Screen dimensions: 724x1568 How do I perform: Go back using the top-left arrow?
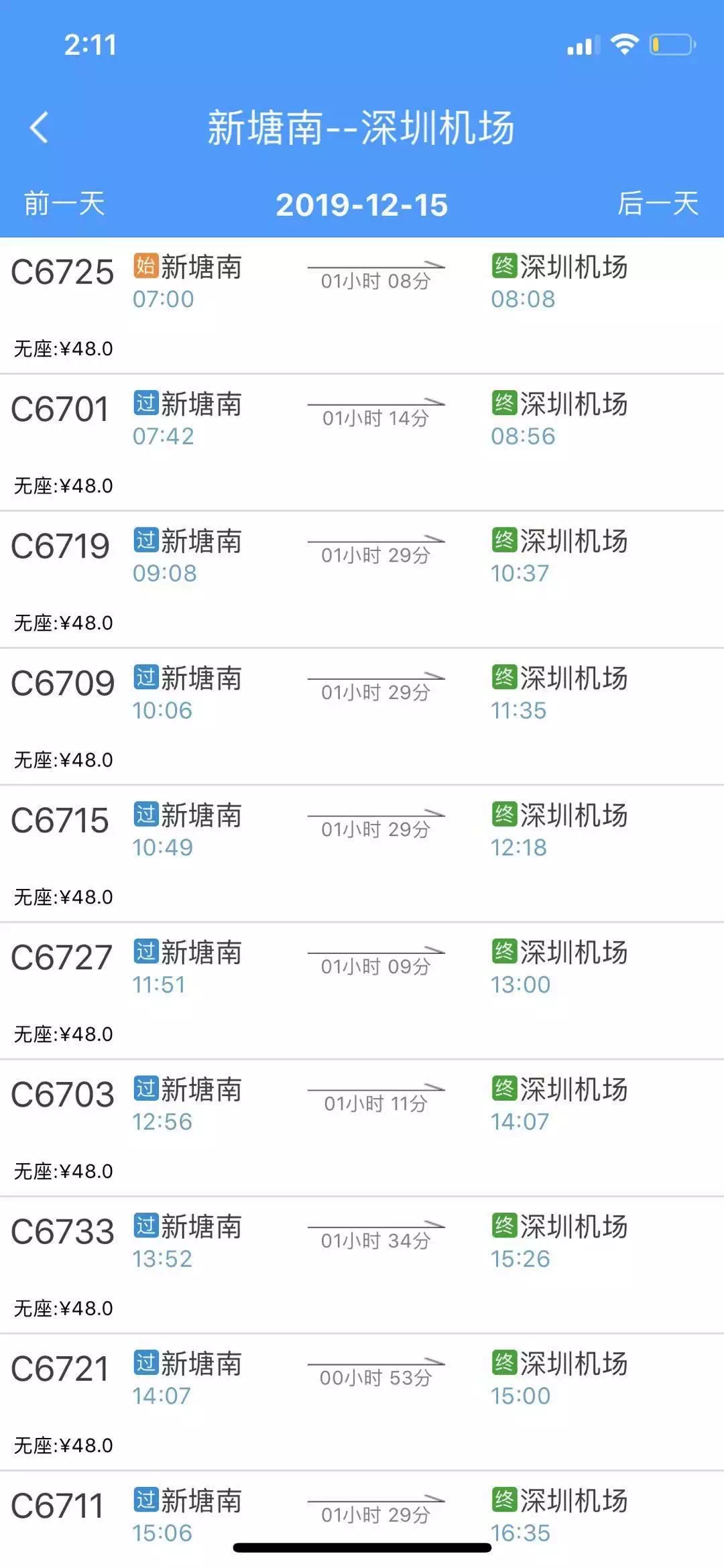click(x=40, y=127)
